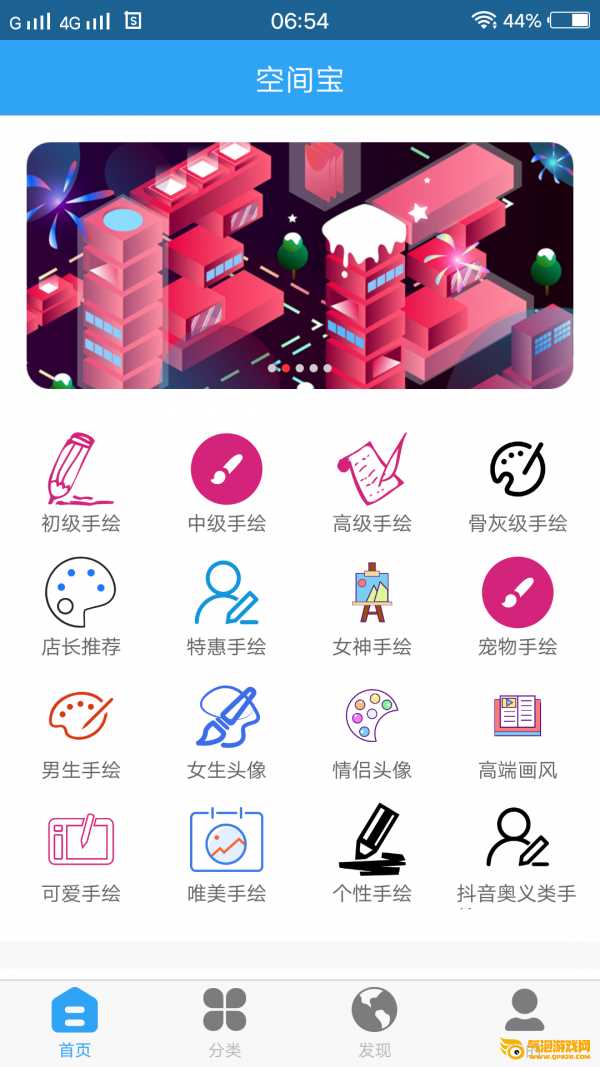Switch to the 发现 tab
This screenshot has height=1067, width=600.
[374, 1022]
